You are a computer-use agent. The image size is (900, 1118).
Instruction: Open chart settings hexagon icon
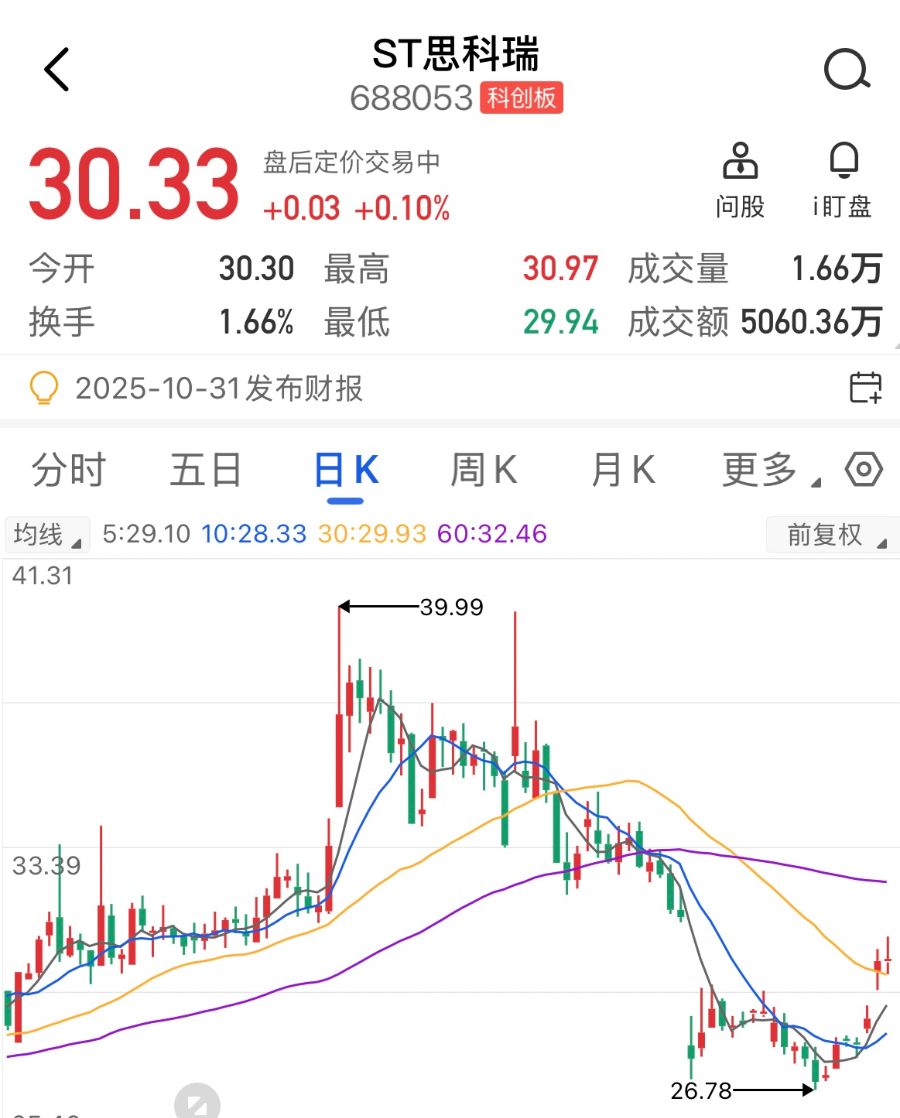pos(865,469)
